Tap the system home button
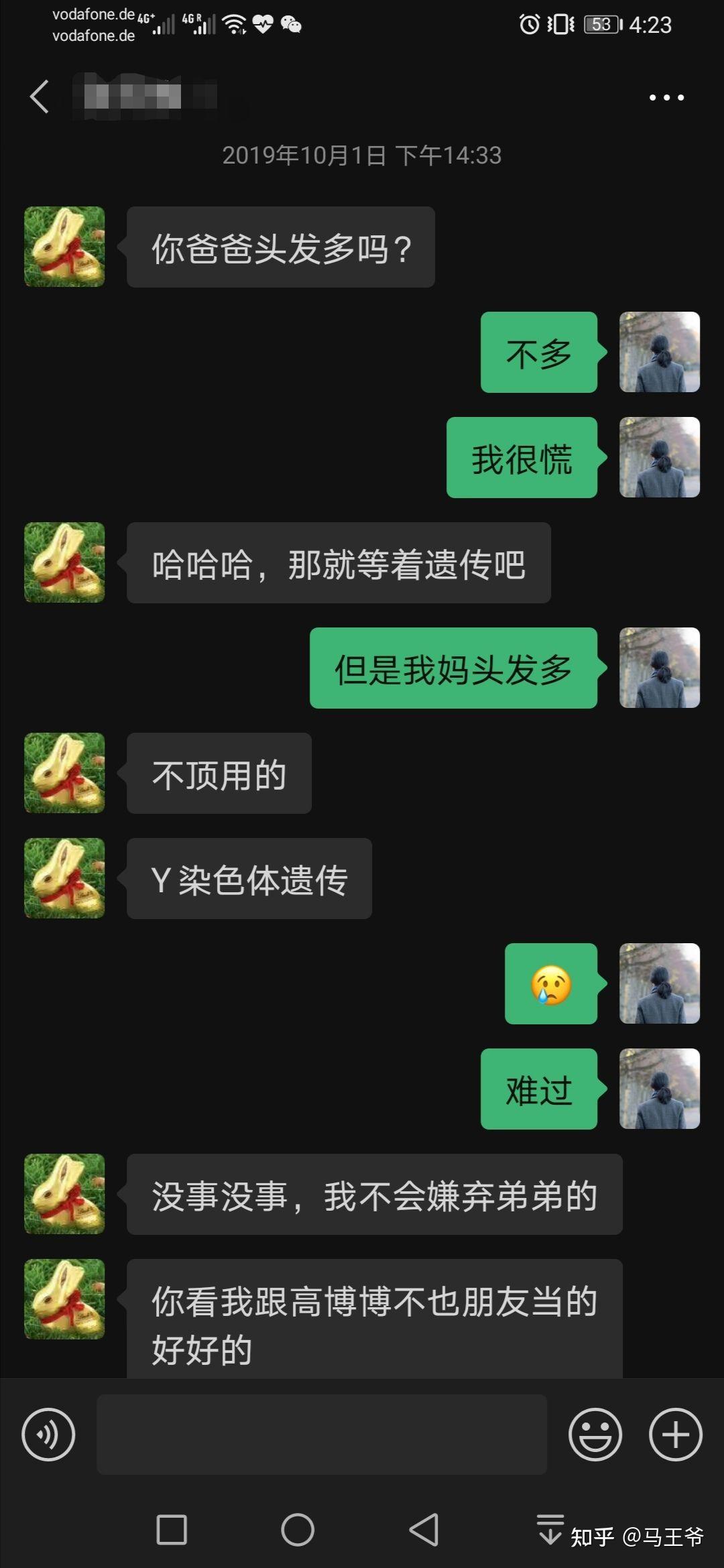Viewport: 724px width, 1568px height. [298, 1530]
